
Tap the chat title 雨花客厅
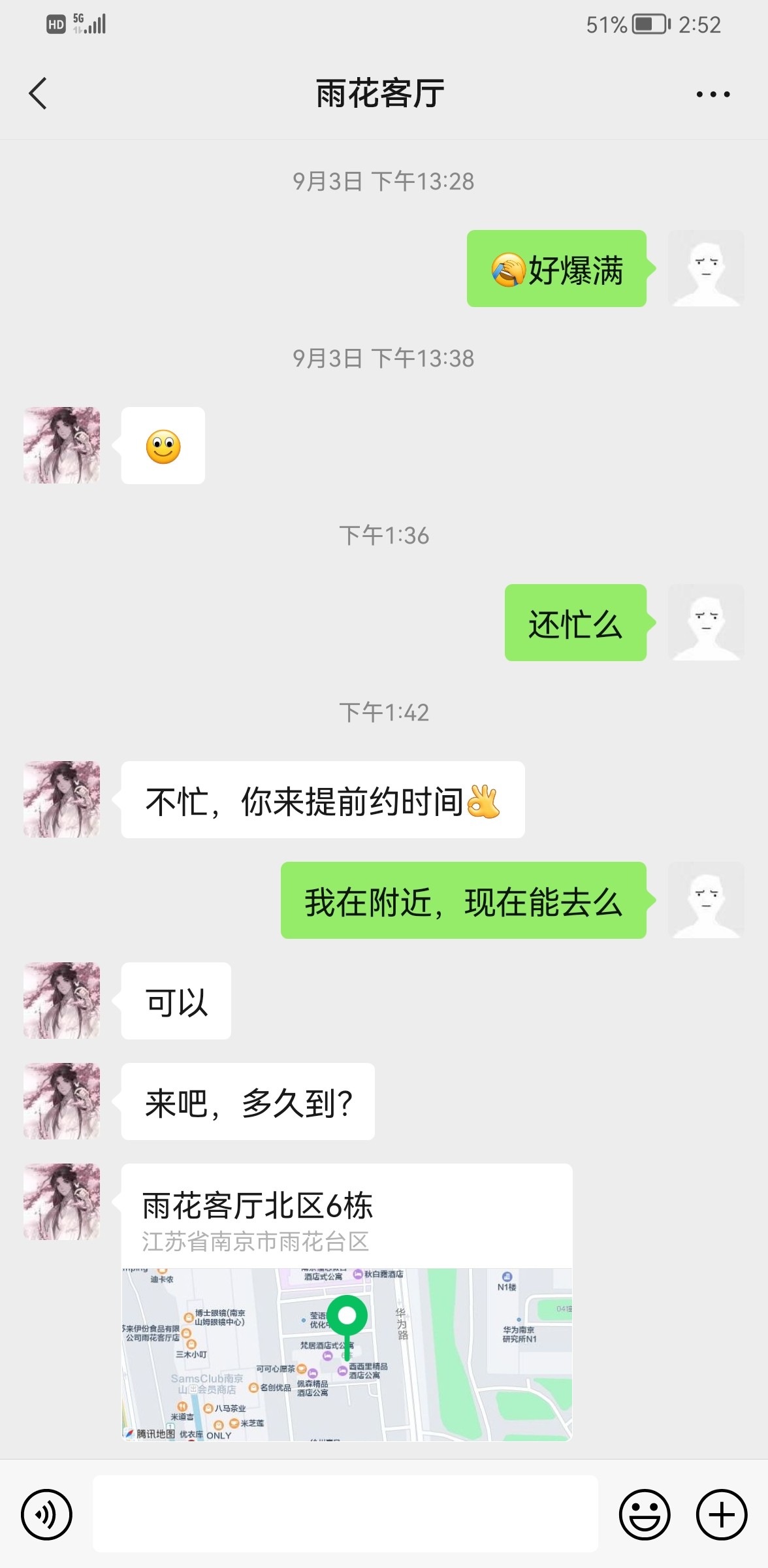[384, 93]
